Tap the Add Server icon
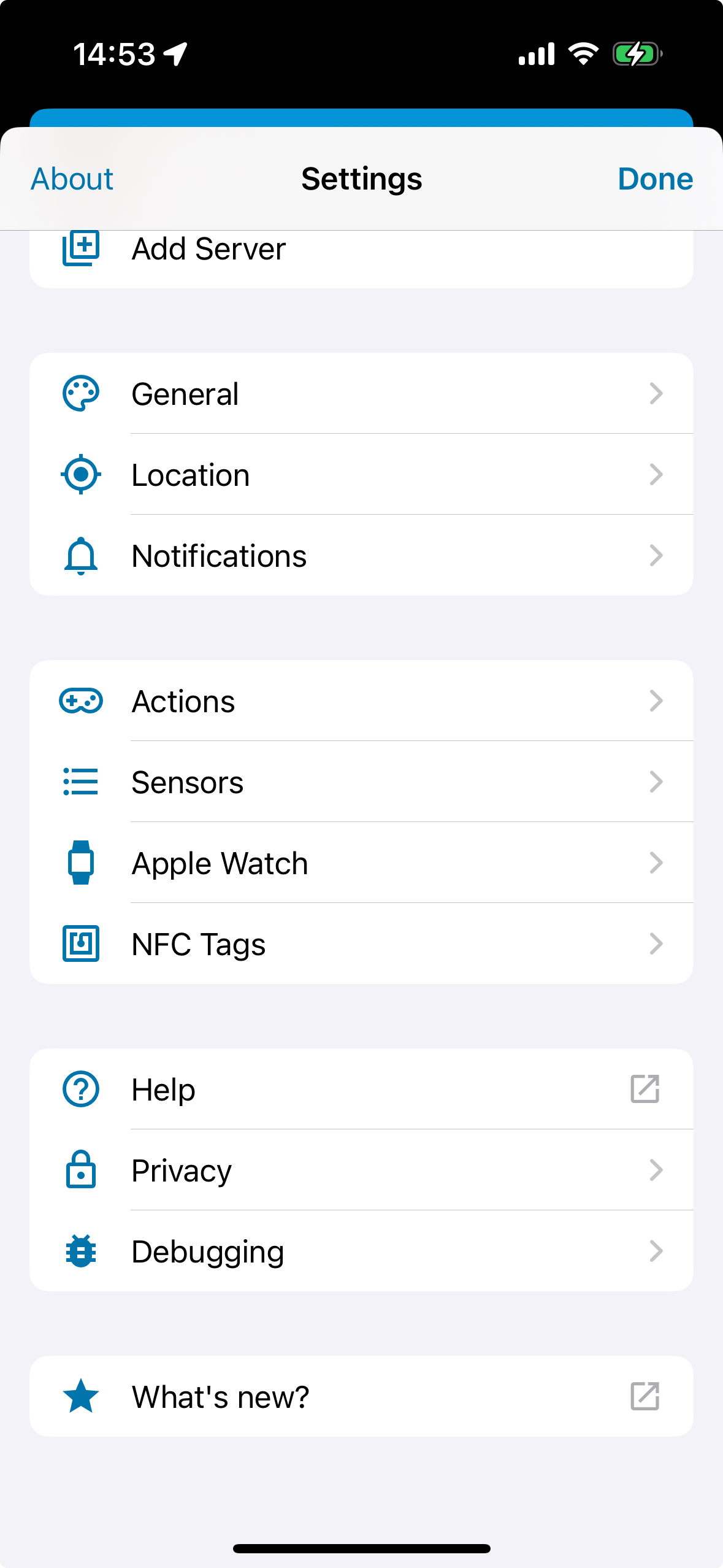Image resolution: width=723 pixels, height=1568 pixels. pyautogui.click(x=80, y=248)
